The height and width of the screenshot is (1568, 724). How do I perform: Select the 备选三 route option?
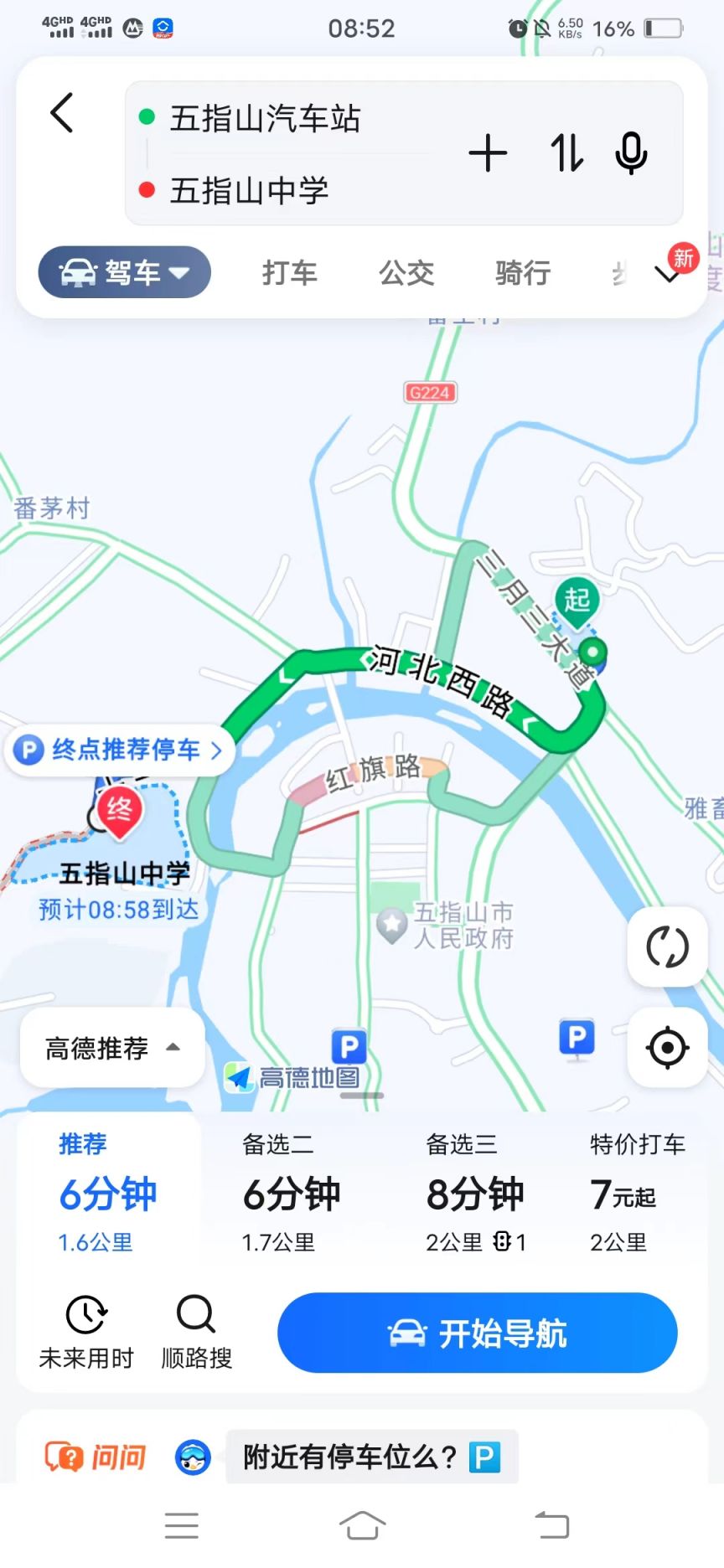tap(475, 1194)
